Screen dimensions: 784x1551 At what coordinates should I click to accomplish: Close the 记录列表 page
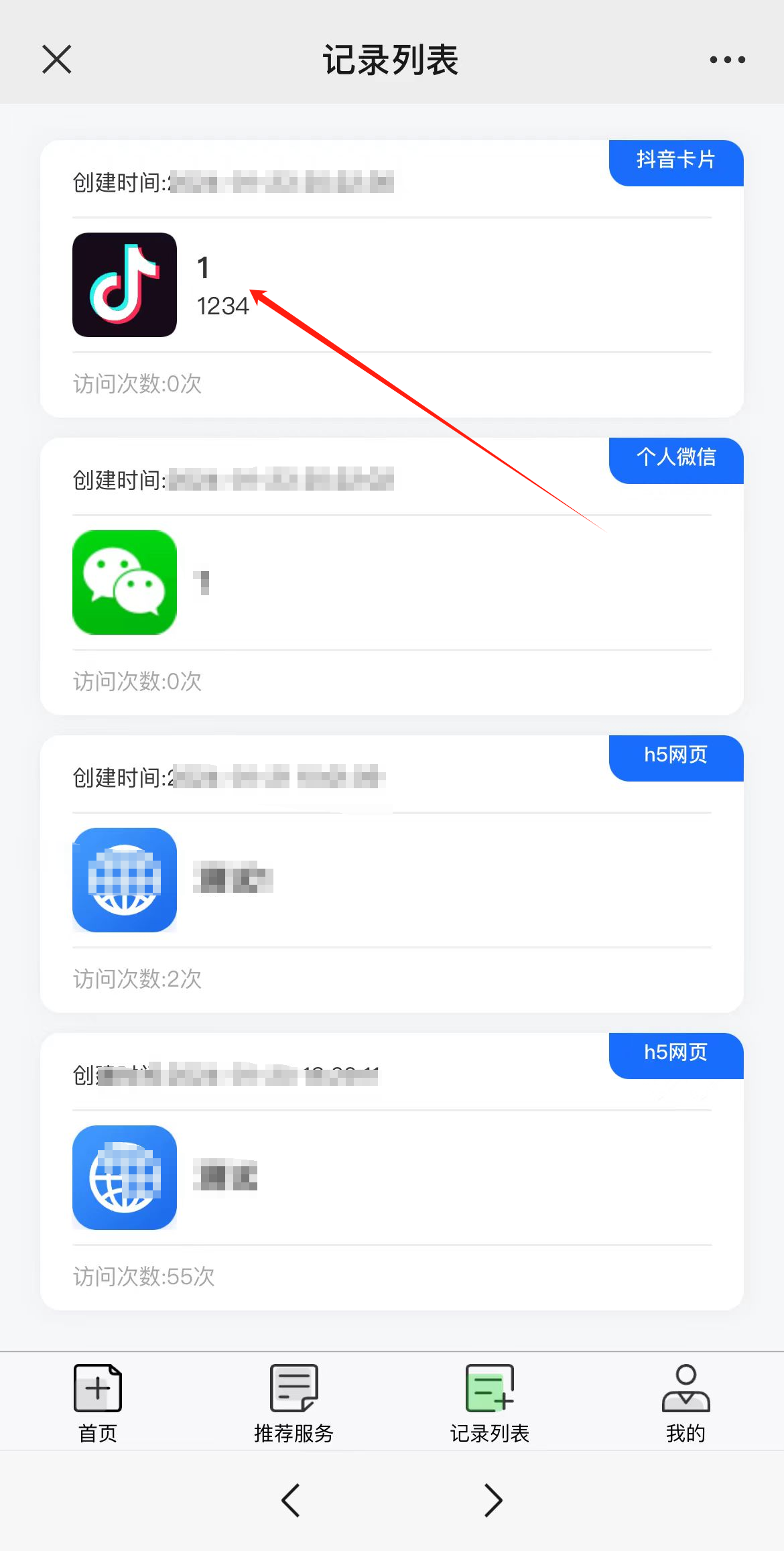pos(57,60)
